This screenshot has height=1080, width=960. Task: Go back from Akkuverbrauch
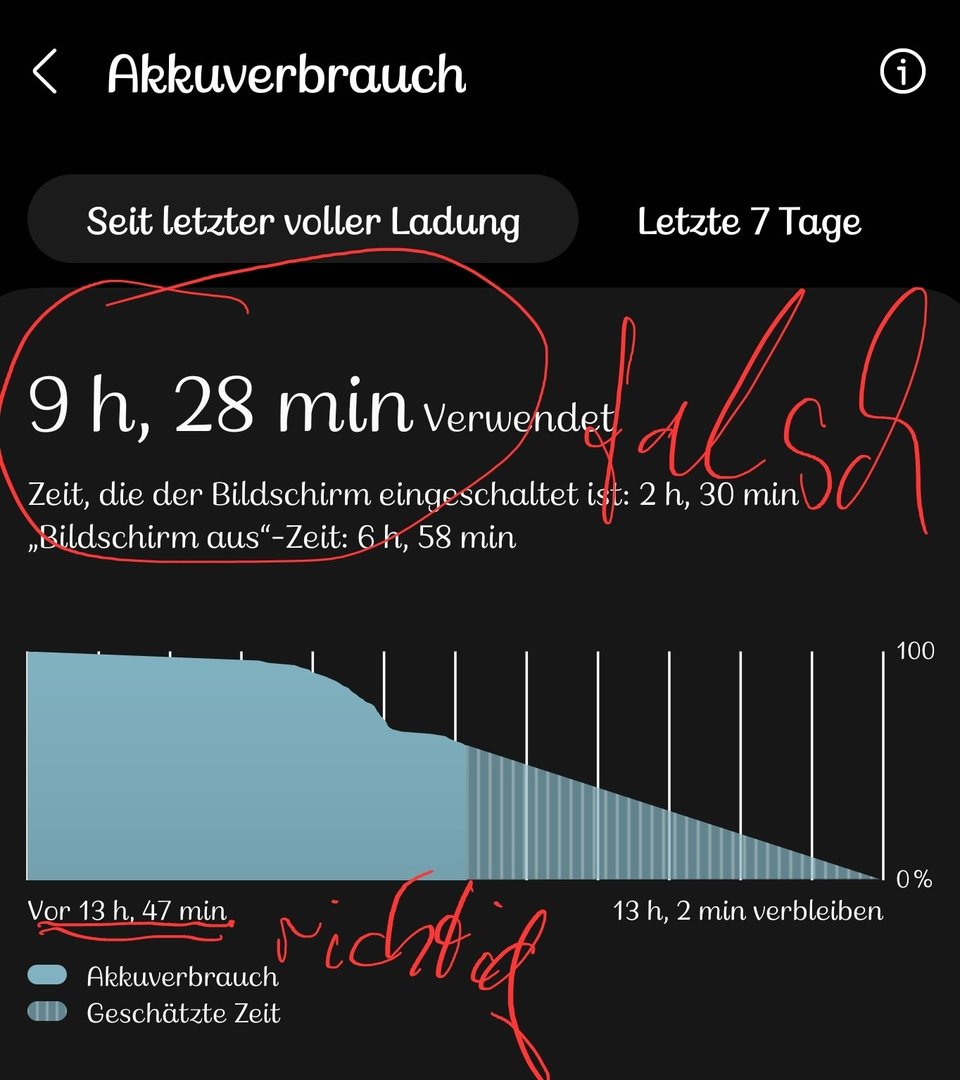(45, 73)
